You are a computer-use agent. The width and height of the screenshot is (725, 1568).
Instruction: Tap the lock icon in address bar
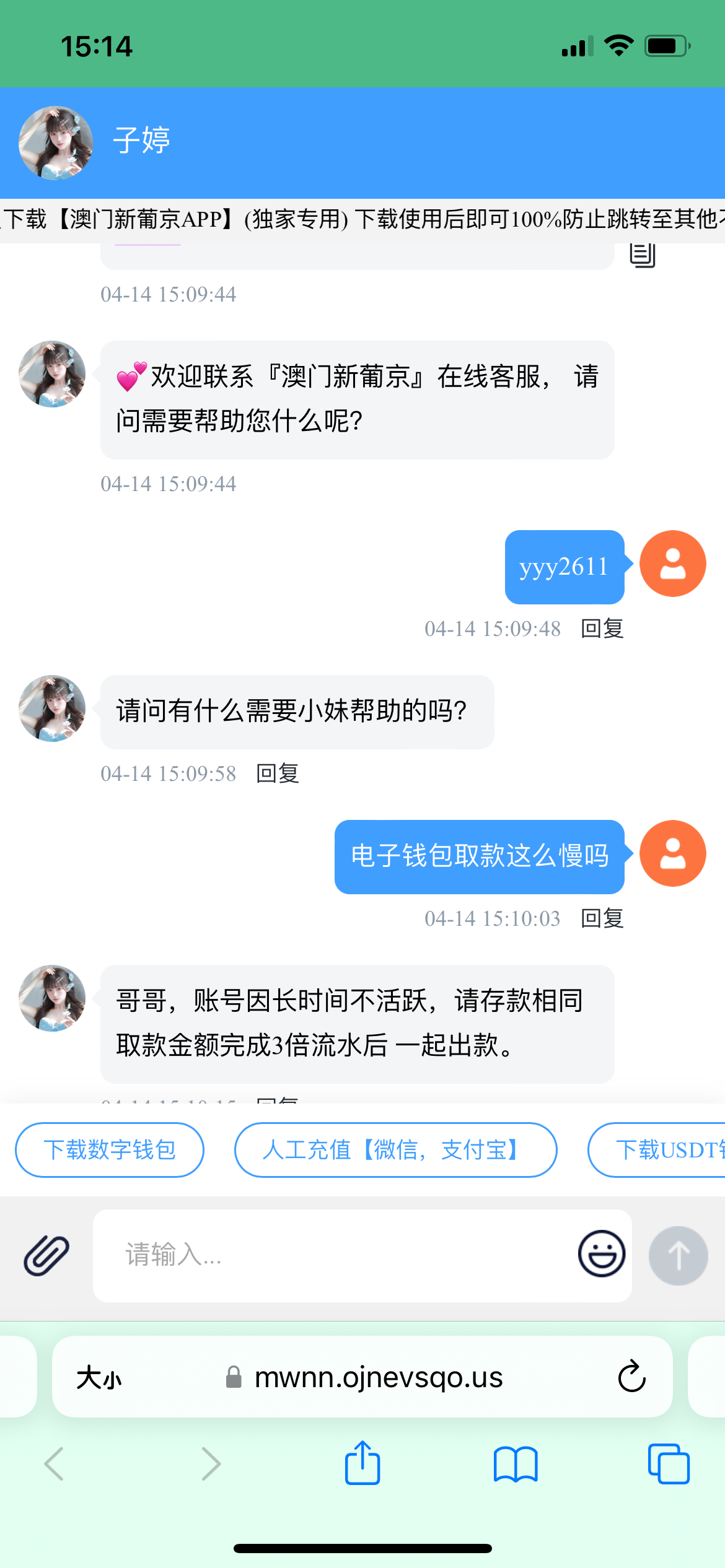tap(233, 1377)
